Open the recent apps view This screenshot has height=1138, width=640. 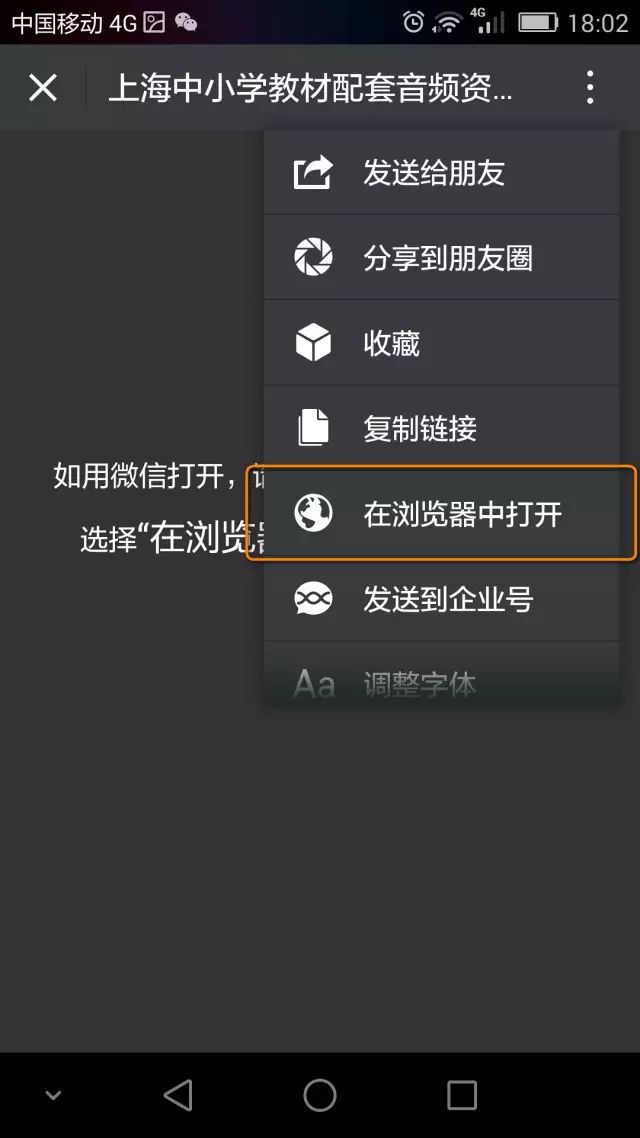462,1095
